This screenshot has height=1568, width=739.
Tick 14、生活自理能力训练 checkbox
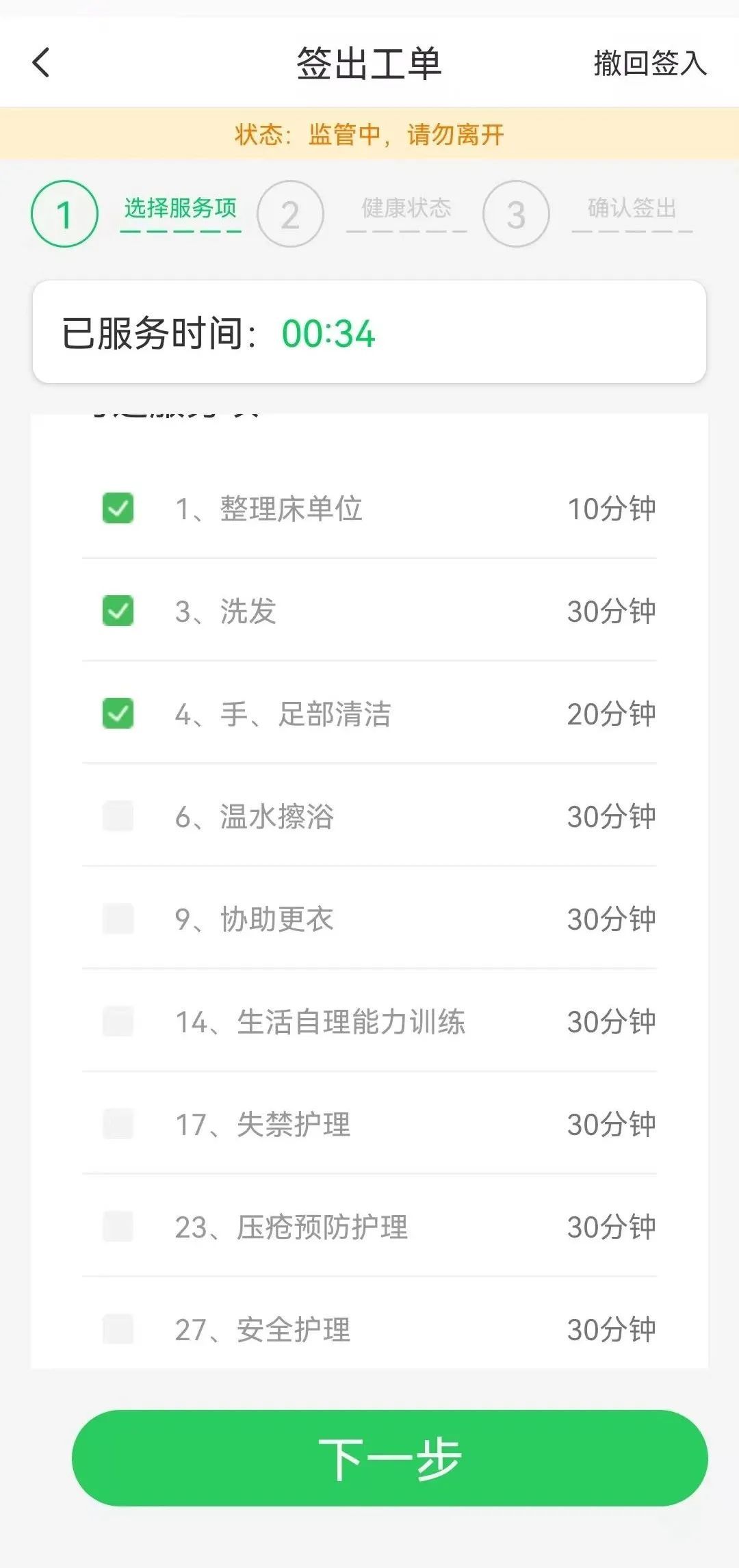pos(118,1021)
